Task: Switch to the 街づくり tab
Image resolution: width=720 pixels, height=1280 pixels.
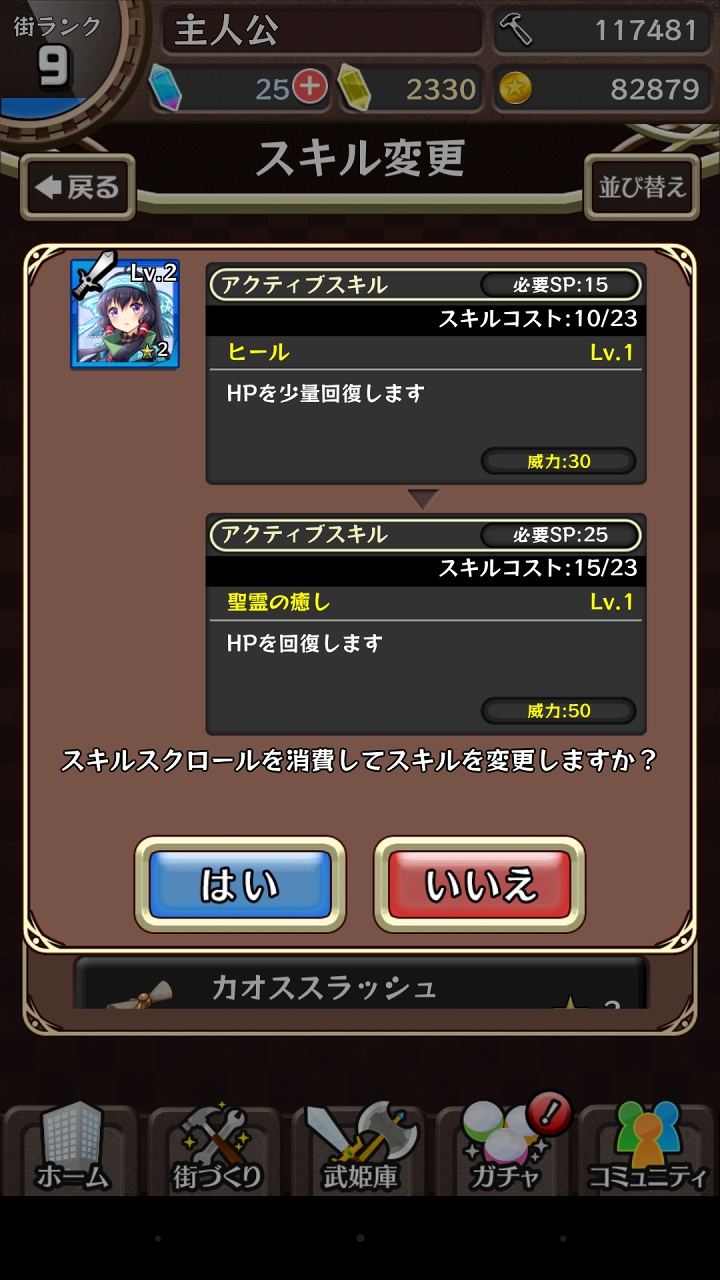Action: [x=215, y=1149]
